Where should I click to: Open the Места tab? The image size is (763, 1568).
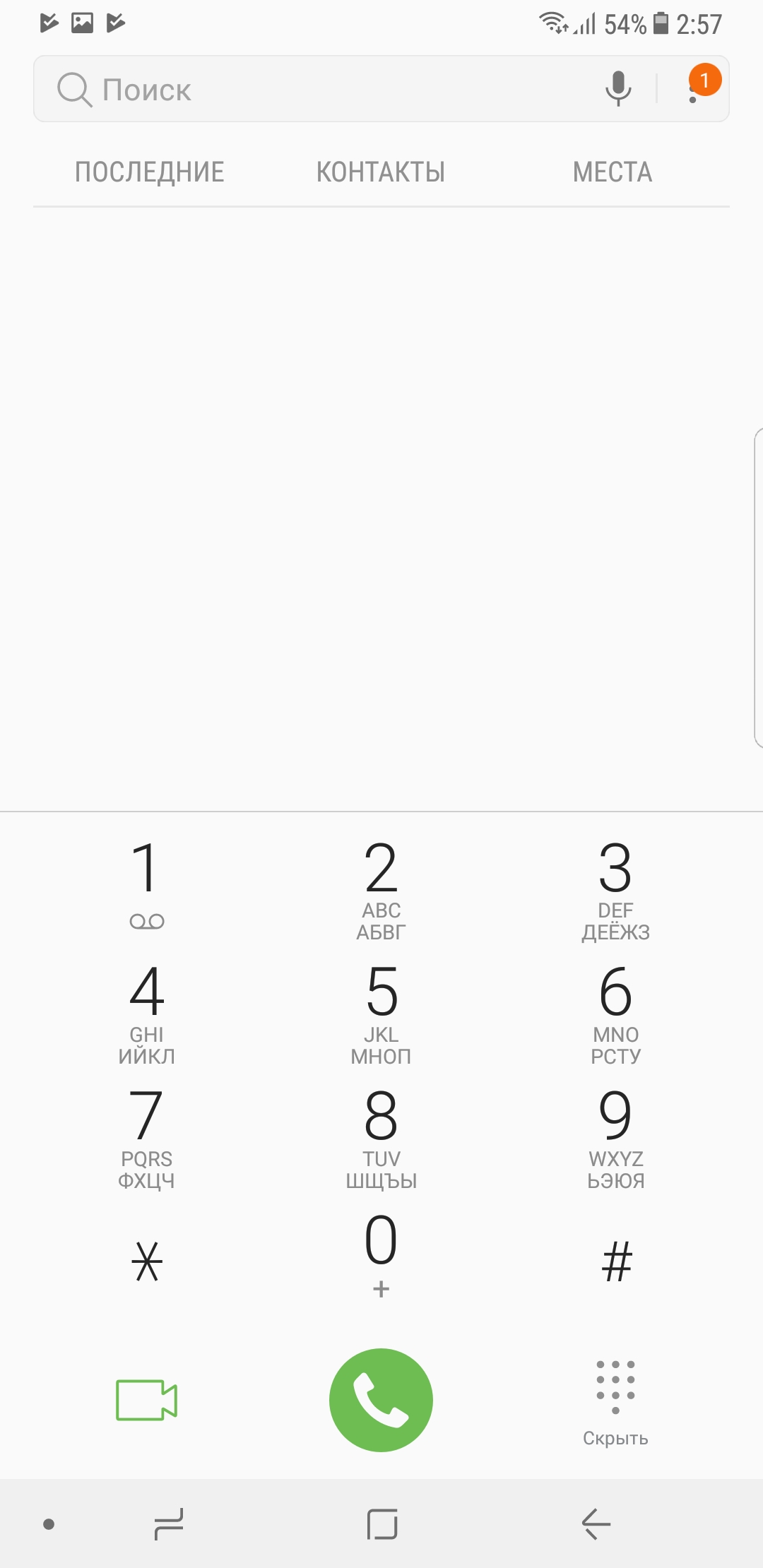pos(613,172)
